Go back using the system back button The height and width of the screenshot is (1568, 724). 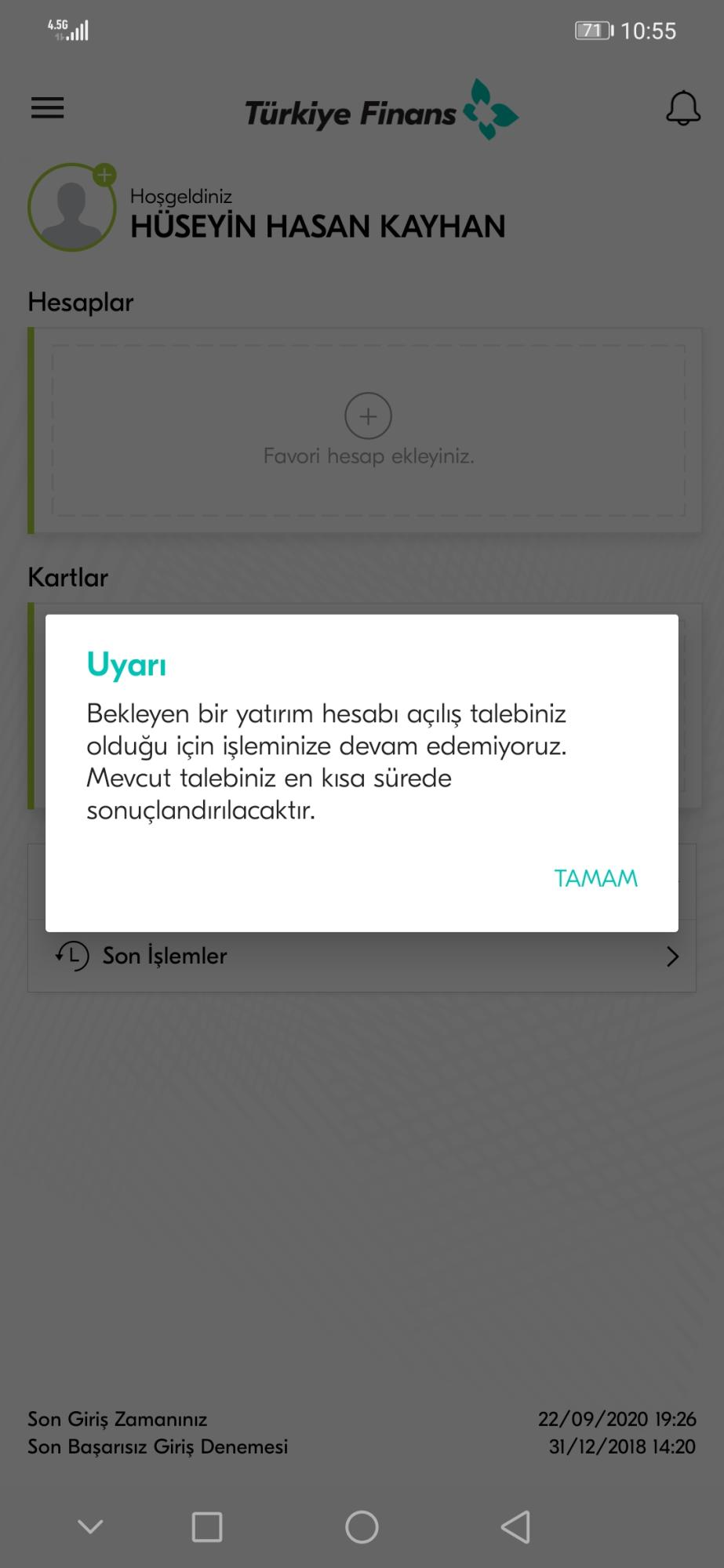(x=515, y=1526)
